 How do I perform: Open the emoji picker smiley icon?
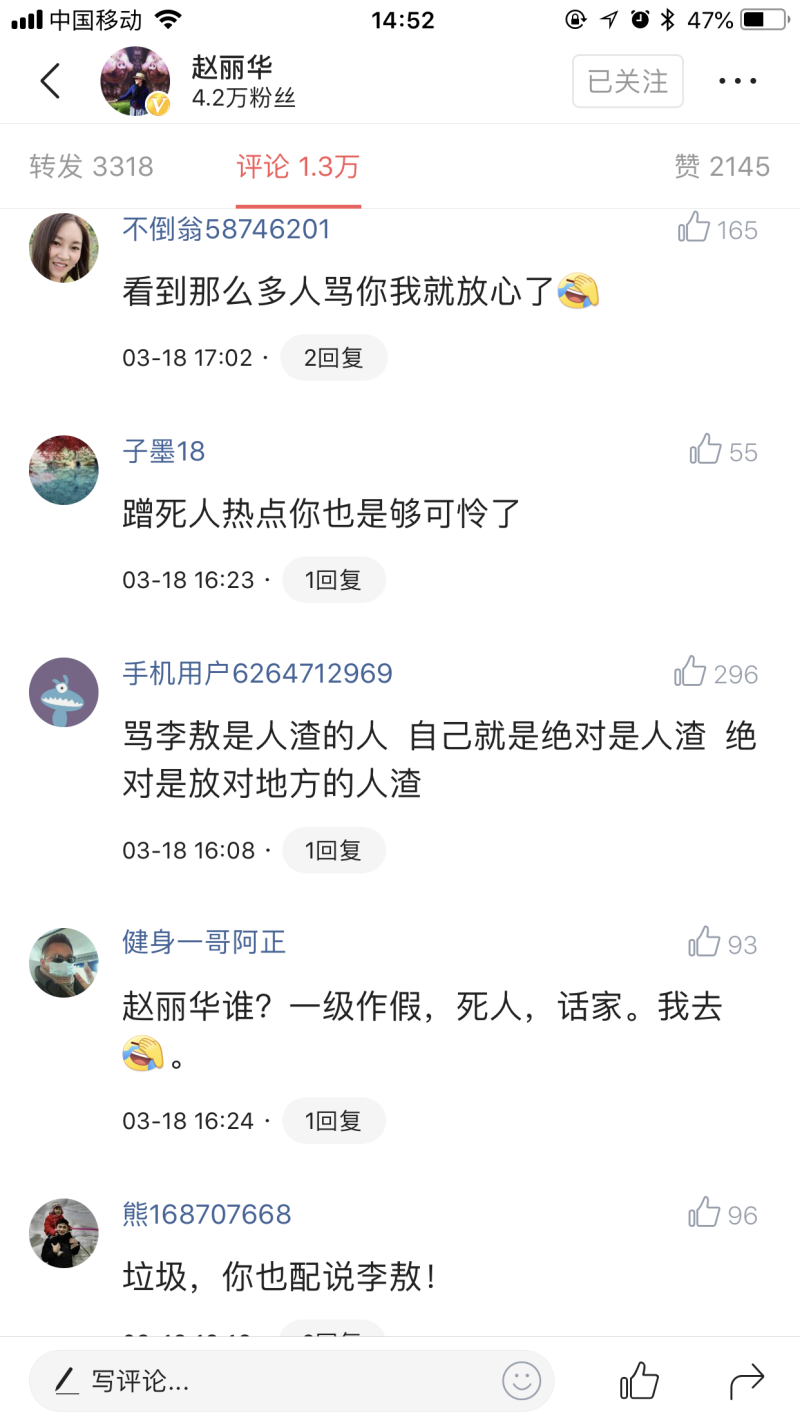[x=521, y=1381]
